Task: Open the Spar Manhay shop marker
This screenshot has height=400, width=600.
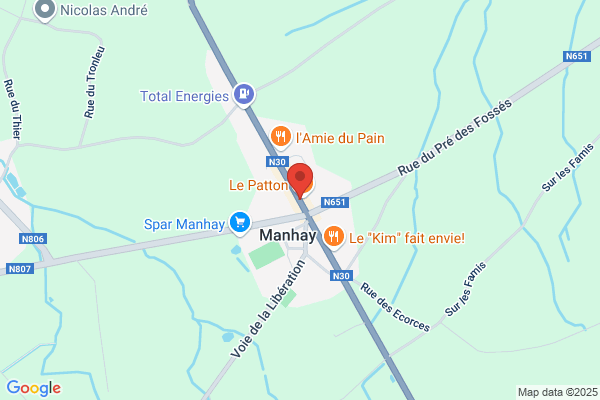Action: pyautogui.click(x=240, y=223)
